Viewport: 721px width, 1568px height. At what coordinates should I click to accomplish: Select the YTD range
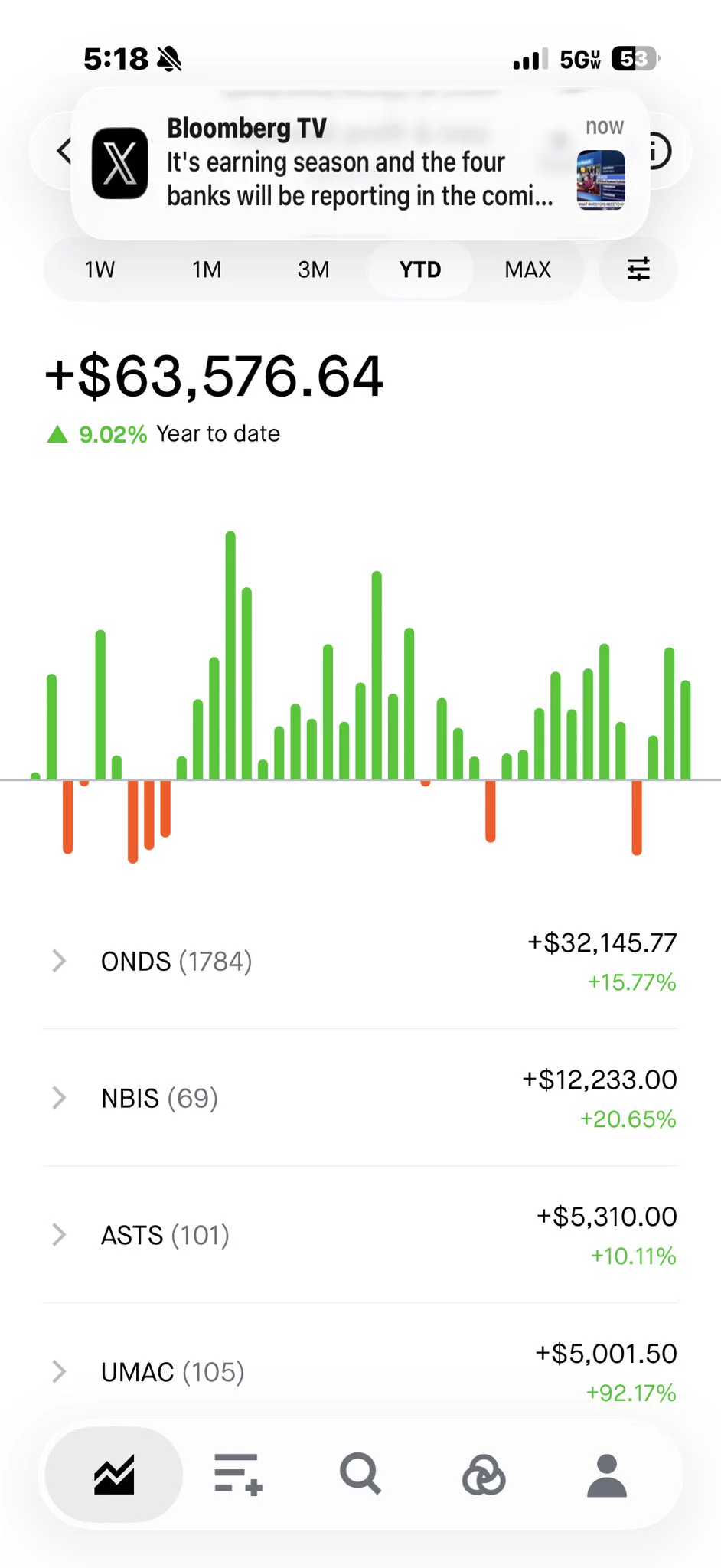coord(420,269)
